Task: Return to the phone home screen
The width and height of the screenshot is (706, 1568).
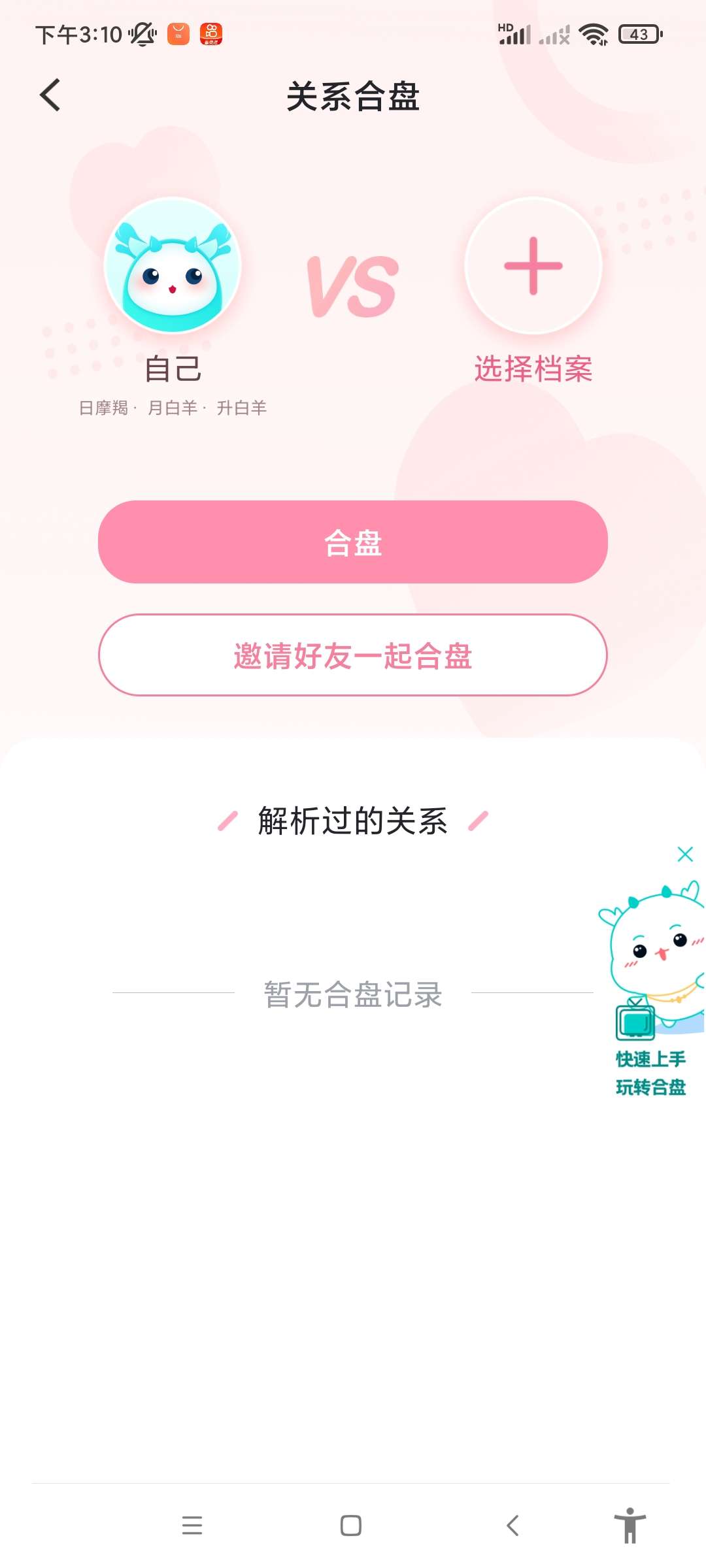Action: [351, 1525]
